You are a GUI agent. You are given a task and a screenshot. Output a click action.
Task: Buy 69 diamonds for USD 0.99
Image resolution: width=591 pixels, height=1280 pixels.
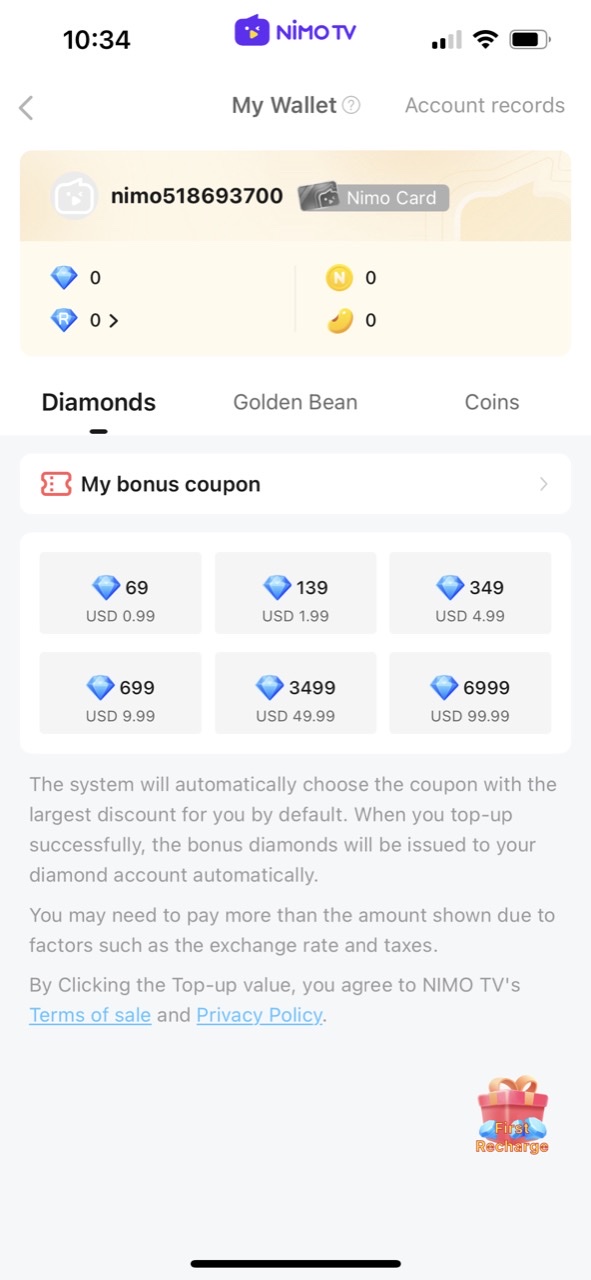(120, 593)
